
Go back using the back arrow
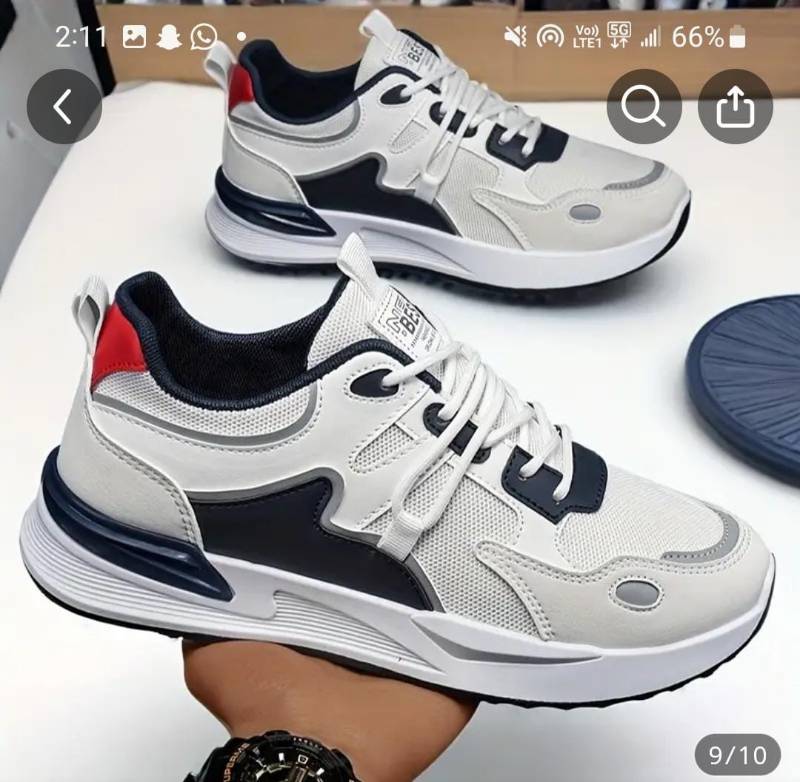pyautogui.click(x=64, y=106)
